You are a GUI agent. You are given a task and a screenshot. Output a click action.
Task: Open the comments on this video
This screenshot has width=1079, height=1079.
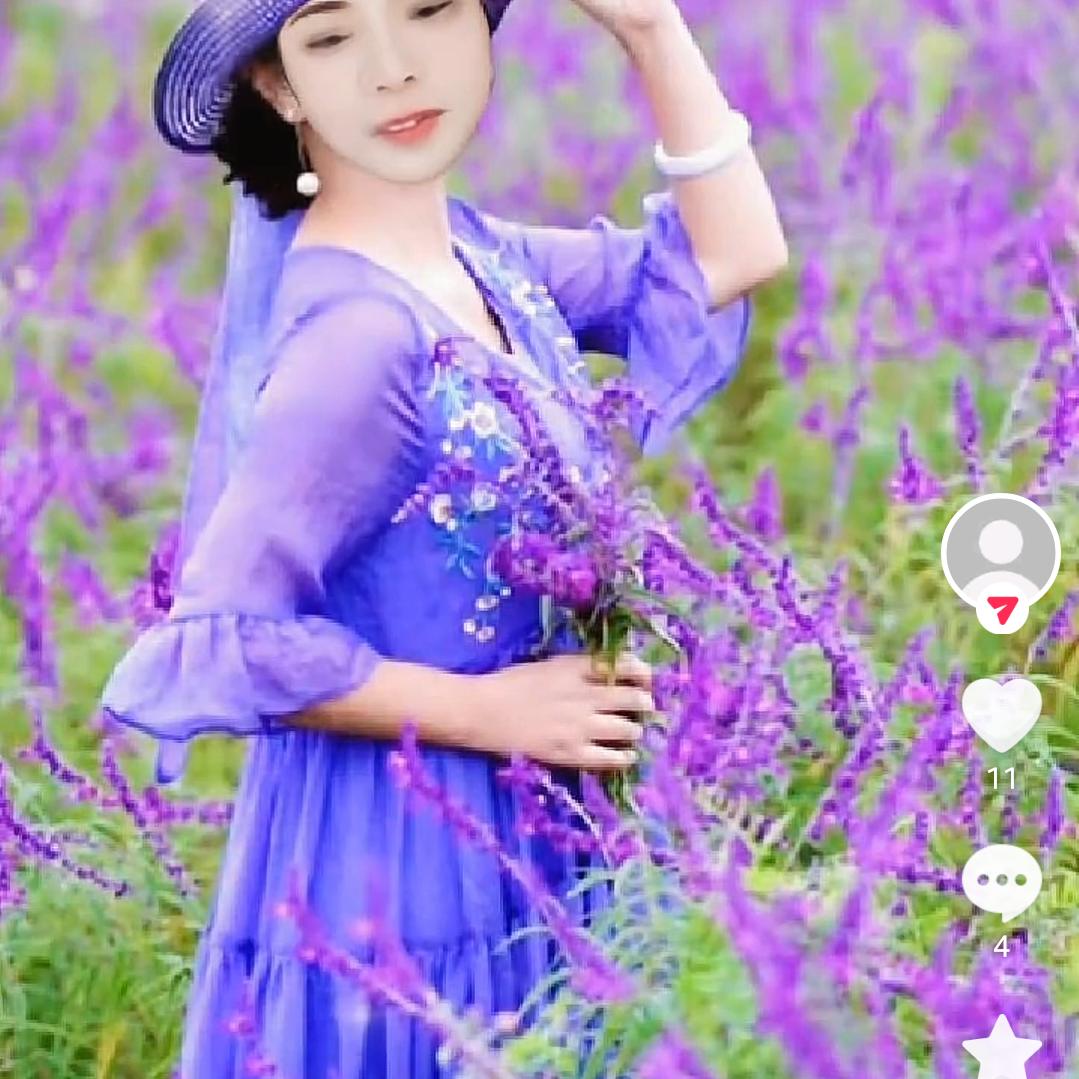click(x=1001, y=881)
